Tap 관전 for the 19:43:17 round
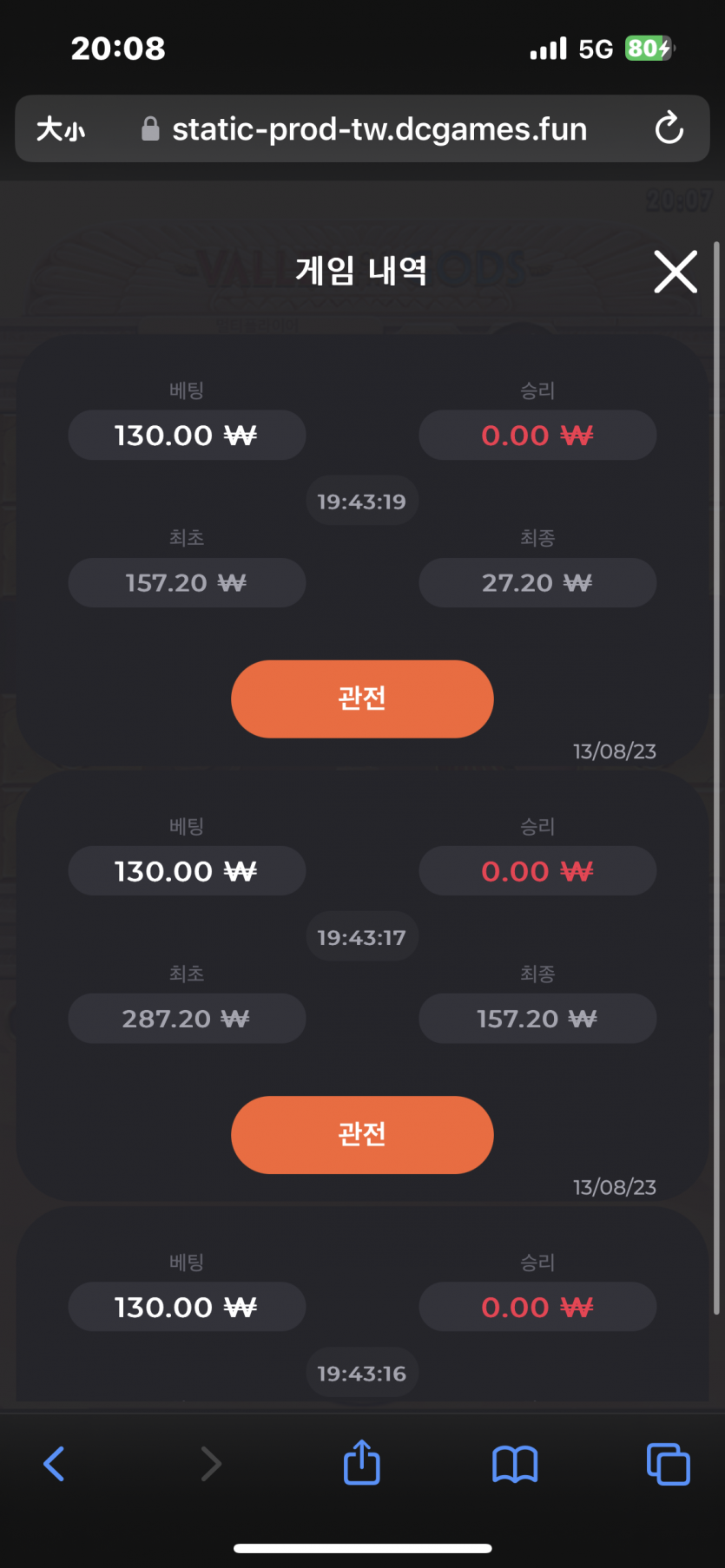Screen dimensions: 725x1568 pos(362,1134)
